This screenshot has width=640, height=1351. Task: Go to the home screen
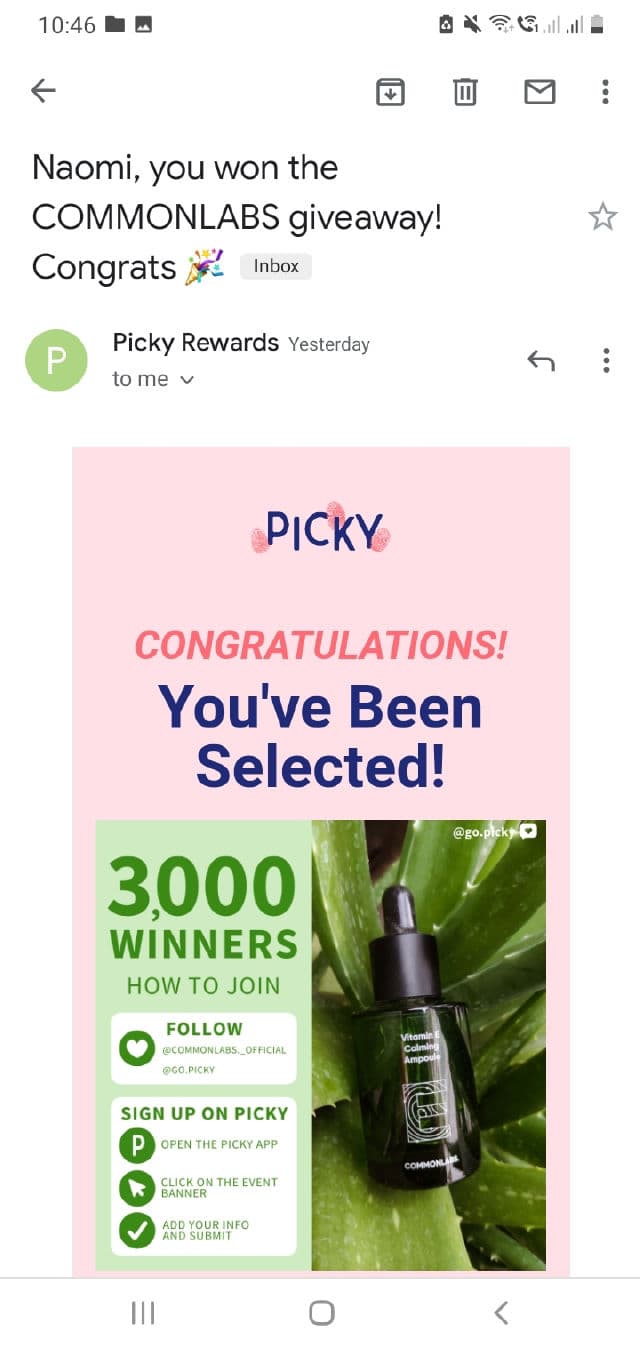pos(321,1313)
